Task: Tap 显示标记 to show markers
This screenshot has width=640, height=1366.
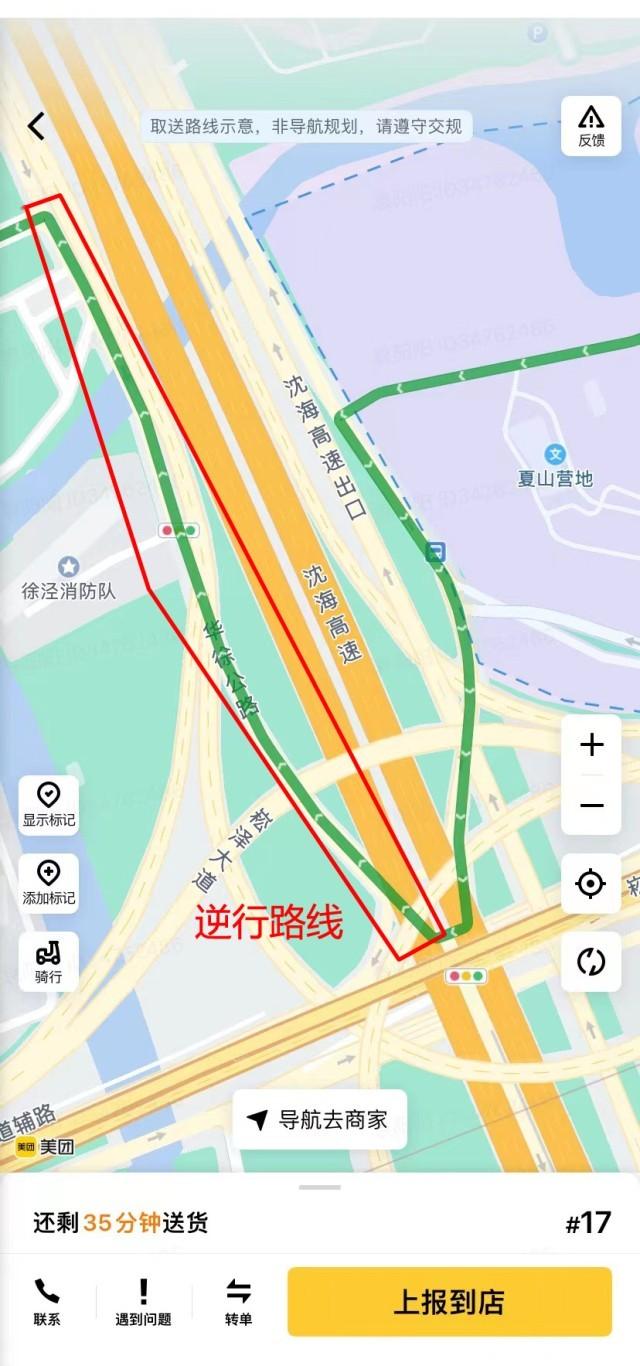Action: (49, 805)
